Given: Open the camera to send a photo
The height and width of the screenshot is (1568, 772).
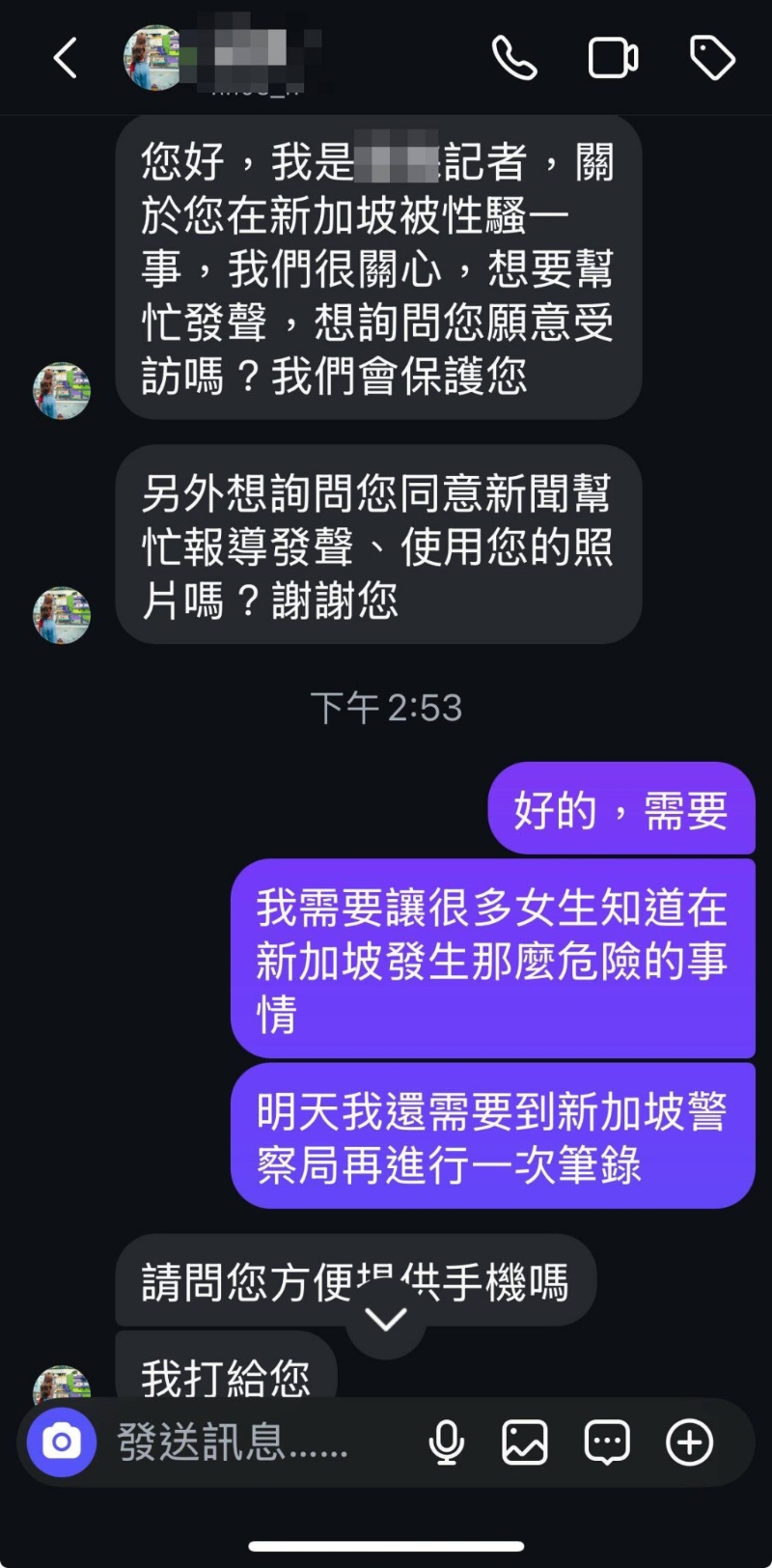Looking at the screenshot, I should pyautogui.click(x=60, y=1441).
